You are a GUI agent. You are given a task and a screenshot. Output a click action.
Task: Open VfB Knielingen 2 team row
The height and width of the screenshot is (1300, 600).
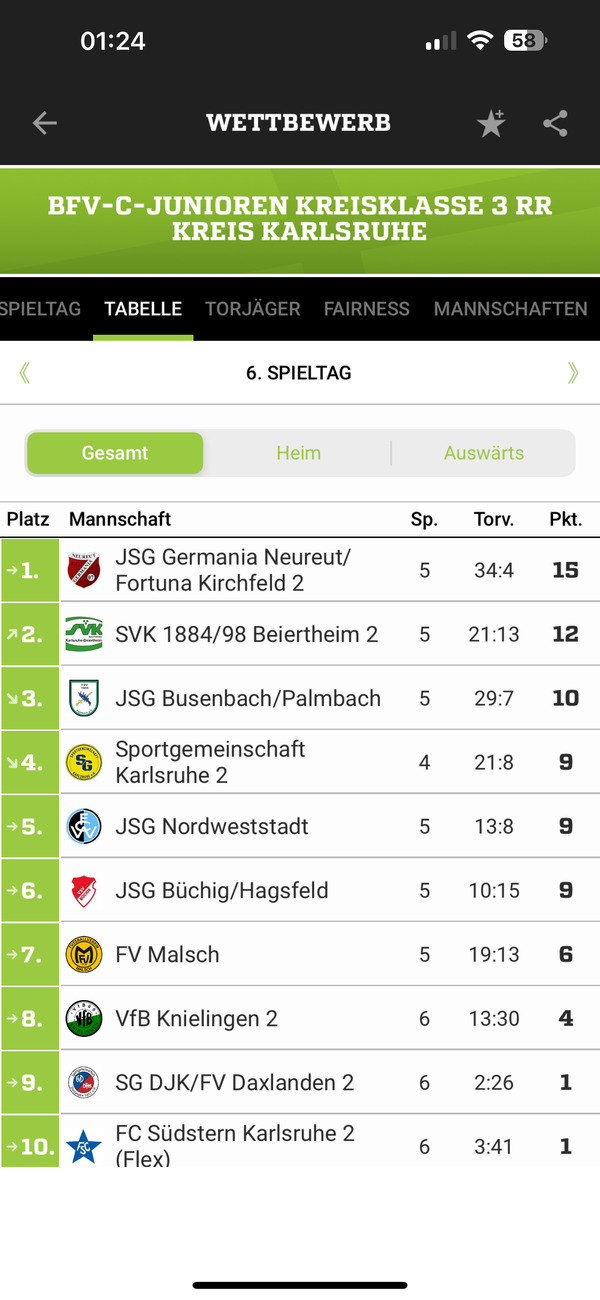tap(300, 1018)
